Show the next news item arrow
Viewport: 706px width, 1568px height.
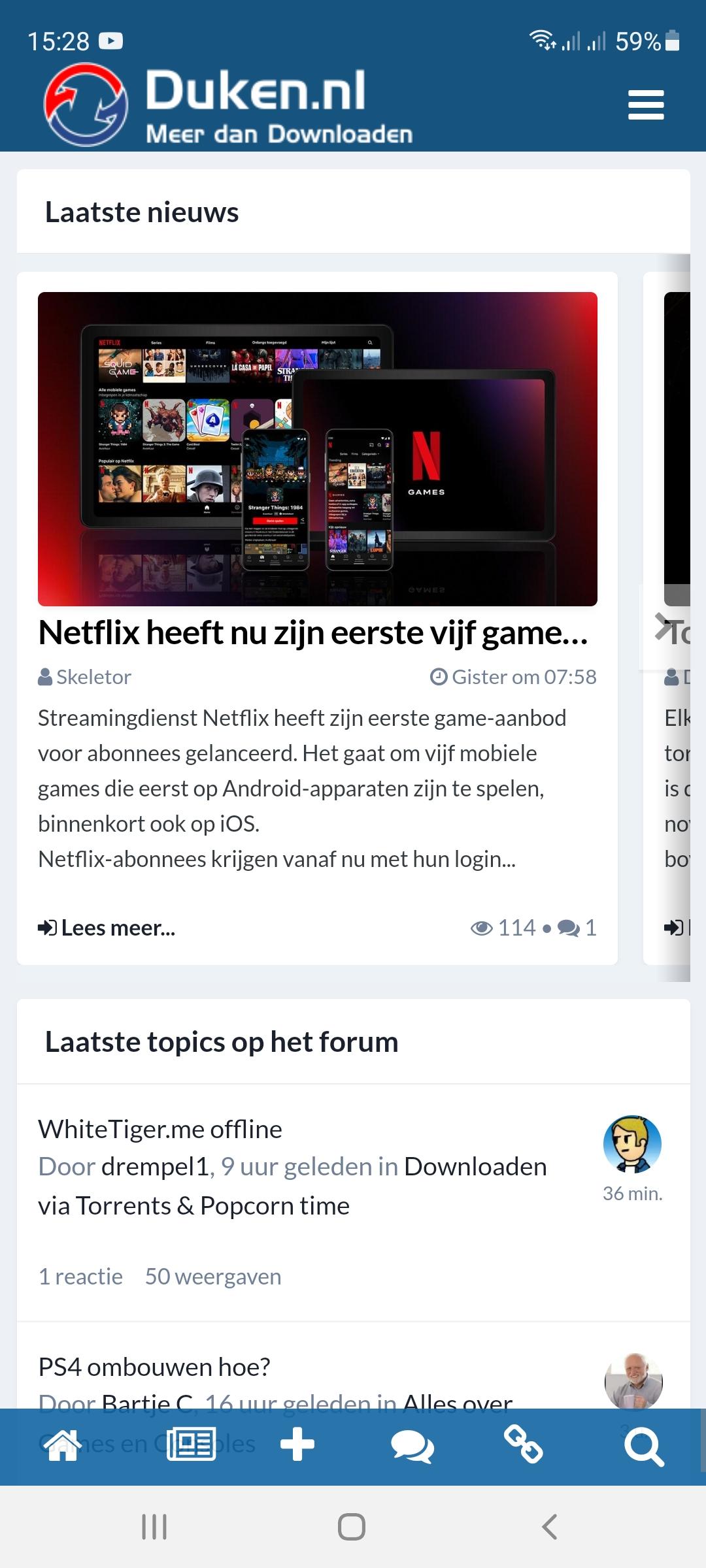[662, 627]
